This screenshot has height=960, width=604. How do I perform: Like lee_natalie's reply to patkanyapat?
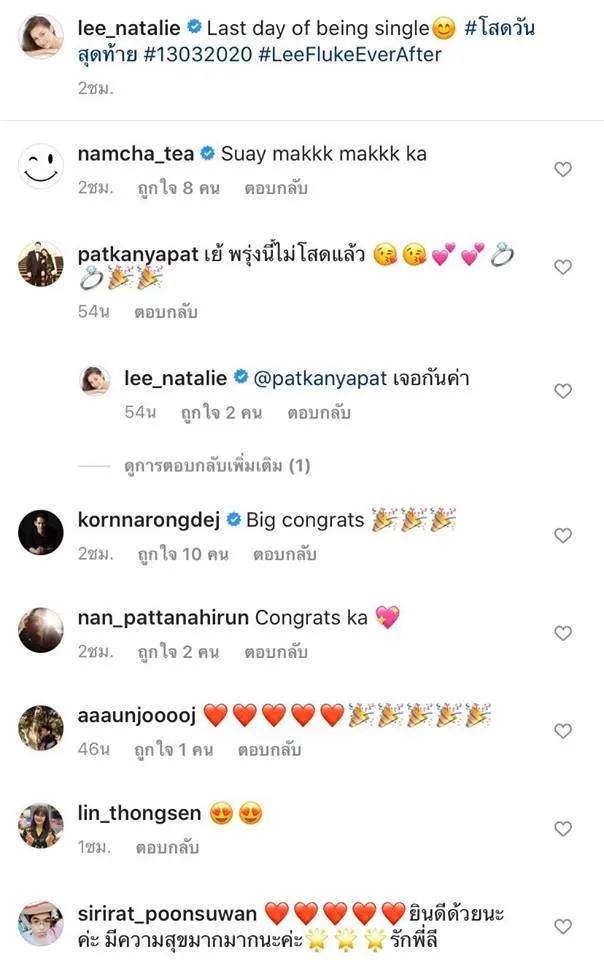(563, 391)
